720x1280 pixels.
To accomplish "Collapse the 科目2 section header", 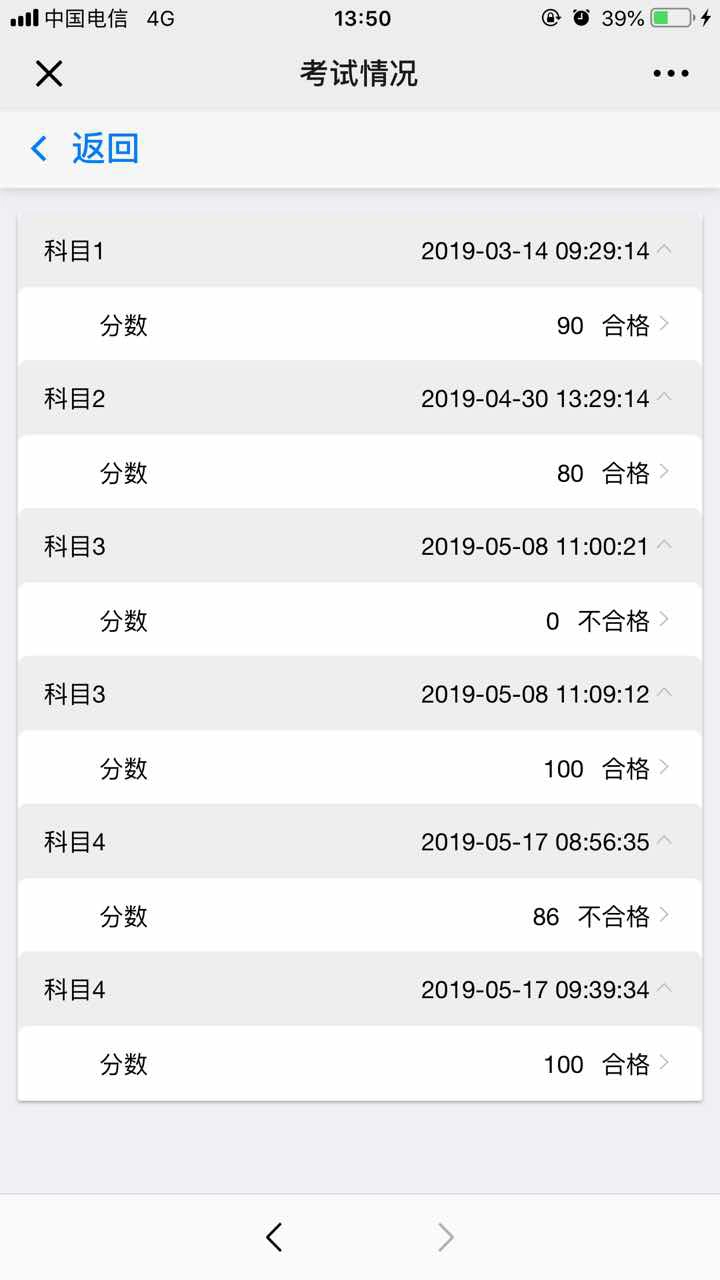I will 360,399.
